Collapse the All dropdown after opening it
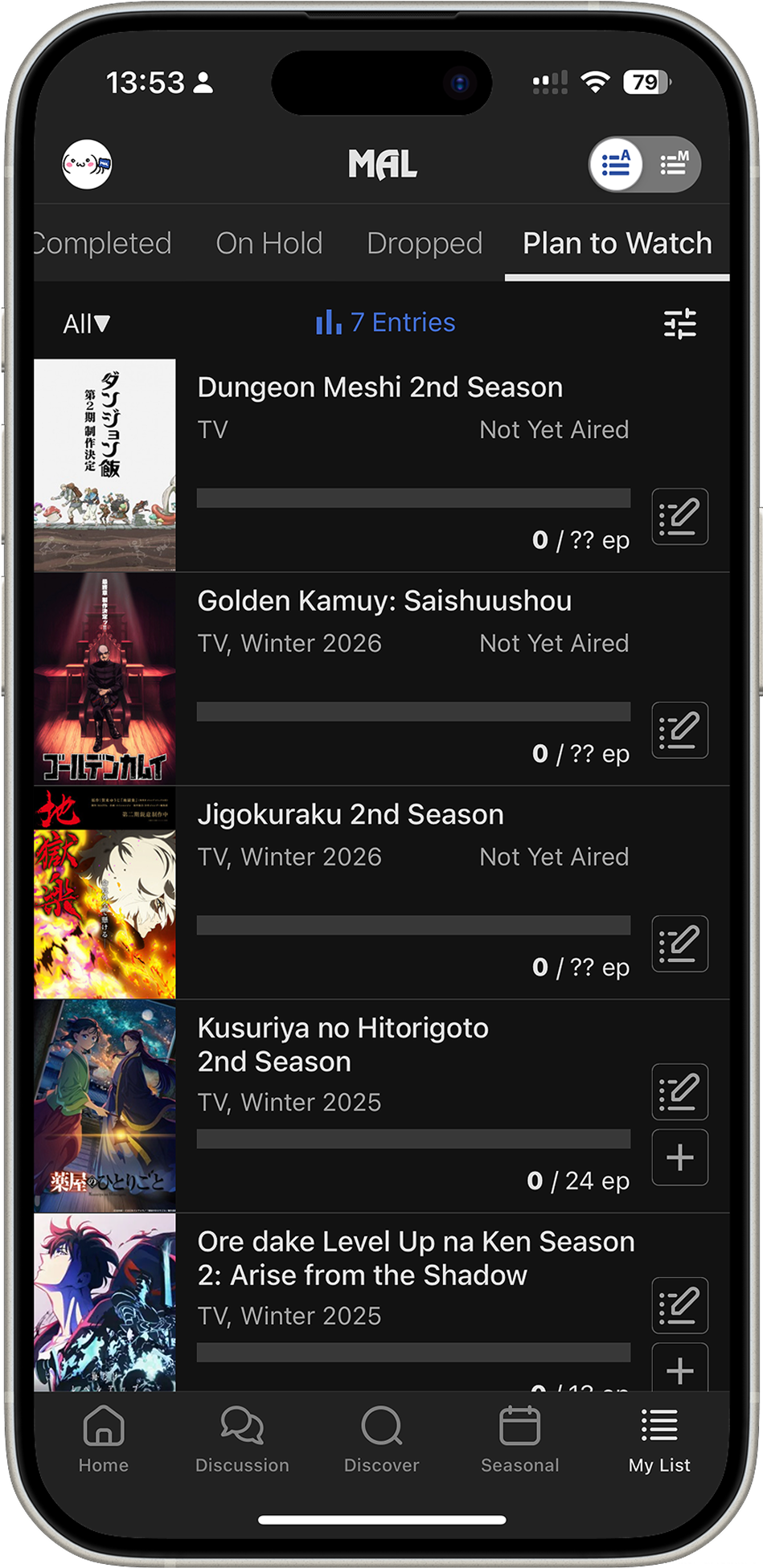763x1568 pixels. 85,324
